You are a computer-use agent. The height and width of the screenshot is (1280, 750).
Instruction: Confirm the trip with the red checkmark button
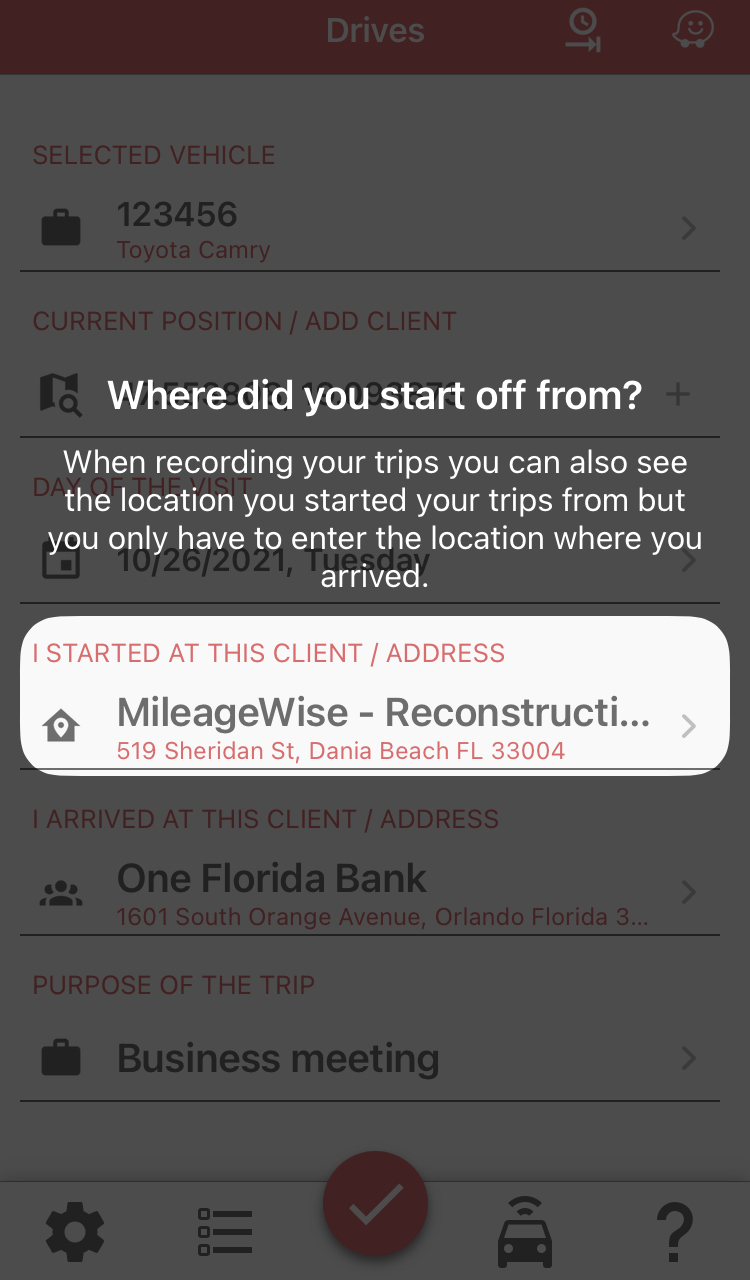point(375,1205)
